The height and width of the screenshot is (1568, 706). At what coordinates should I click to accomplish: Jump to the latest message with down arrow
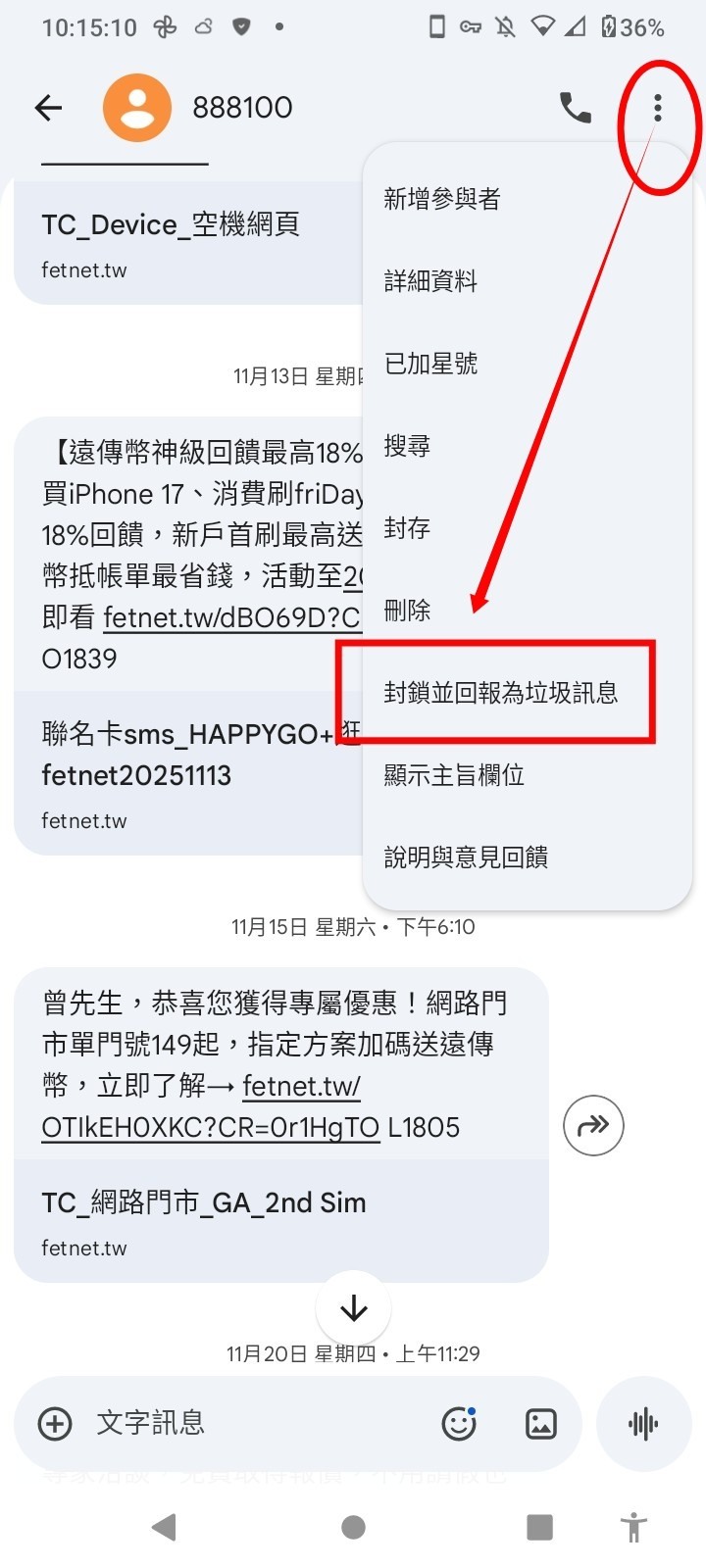pyautogui.click(x=354, y=1308)
